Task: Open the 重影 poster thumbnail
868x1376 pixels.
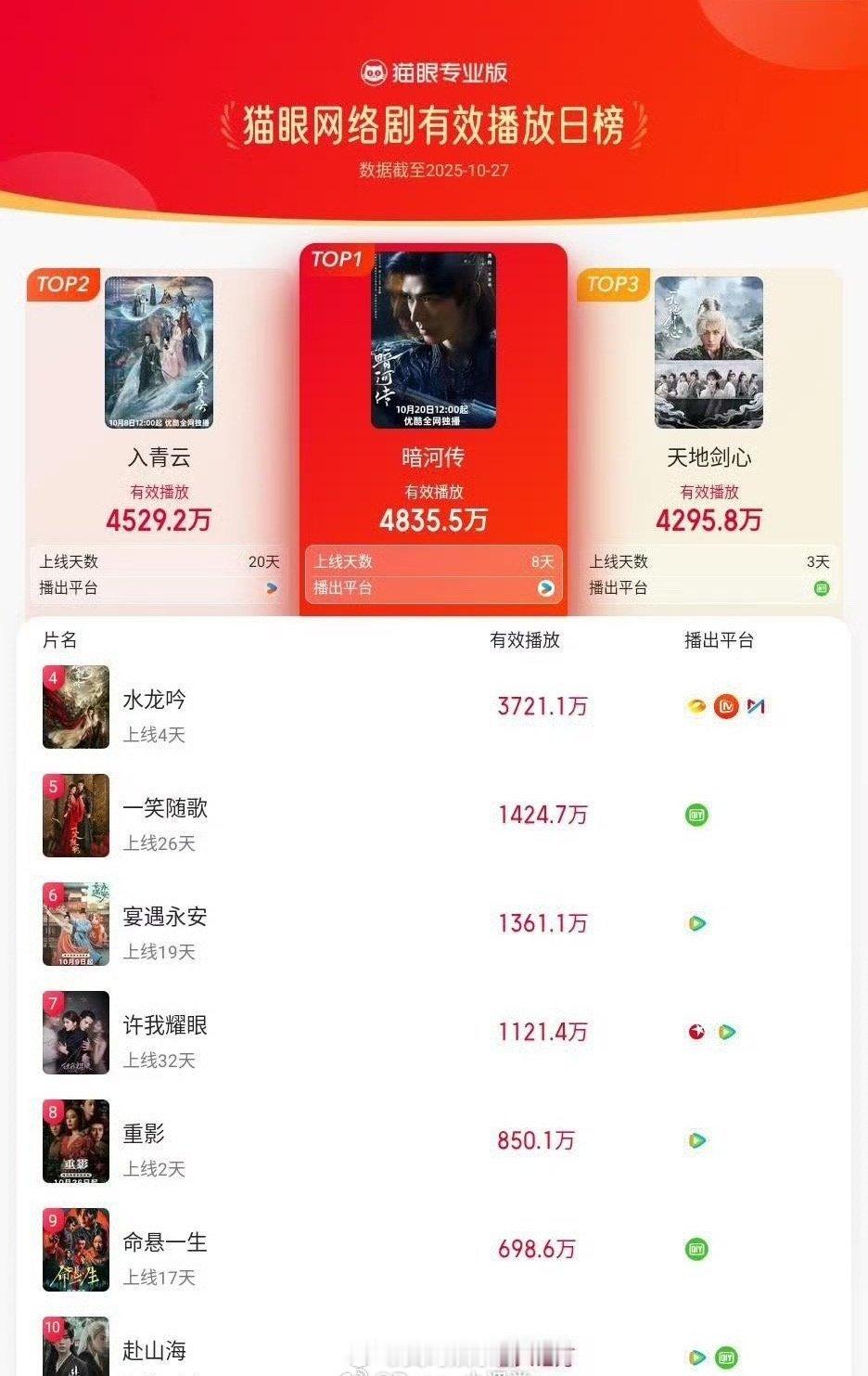Action: [x=75, y=1141]
